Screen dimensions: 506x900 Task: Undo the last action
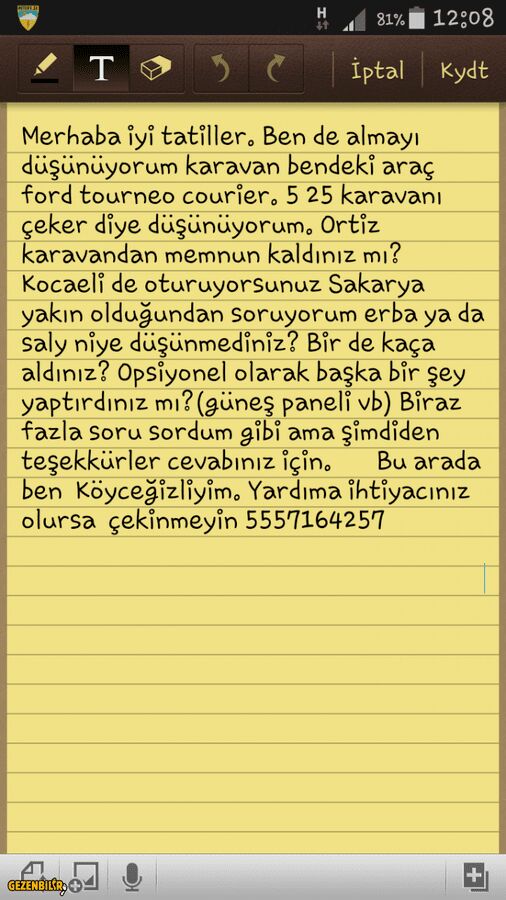click(x=221, y=69)
